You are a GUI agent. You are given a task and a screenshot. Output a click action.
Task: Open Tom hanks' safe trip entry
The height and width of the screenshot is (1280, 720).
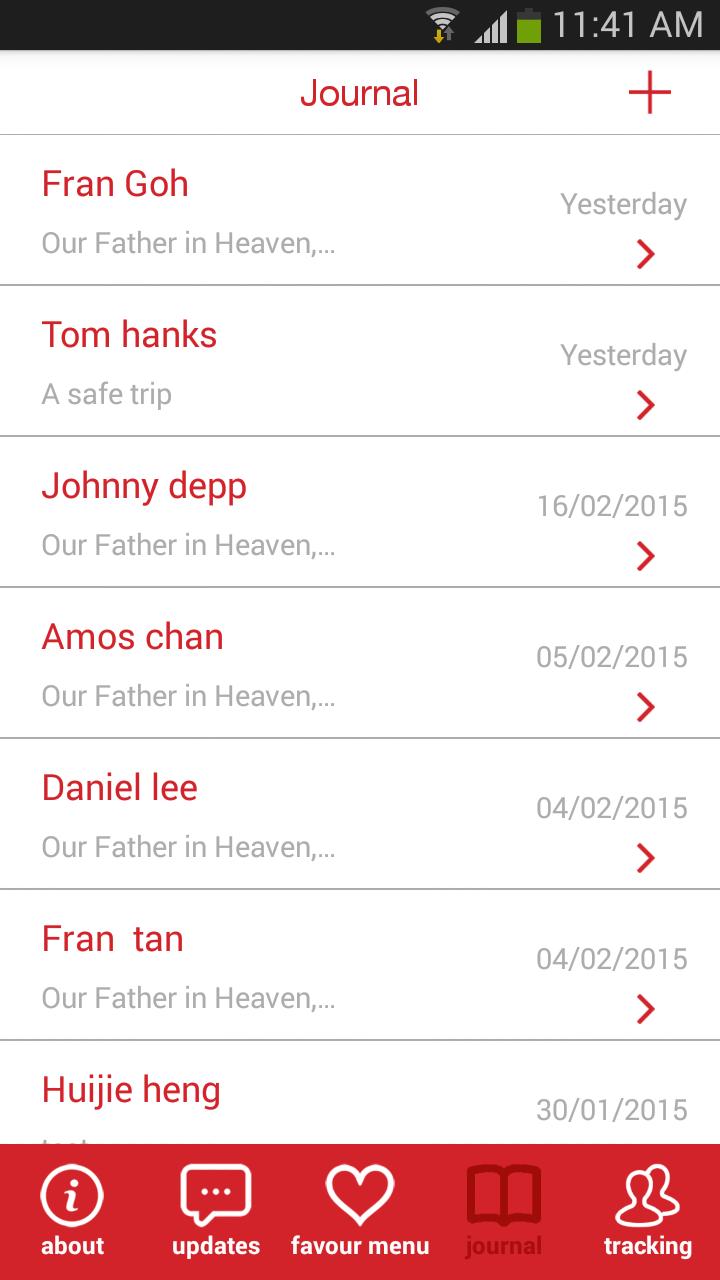pyautogui.click(x=360, y=362)
